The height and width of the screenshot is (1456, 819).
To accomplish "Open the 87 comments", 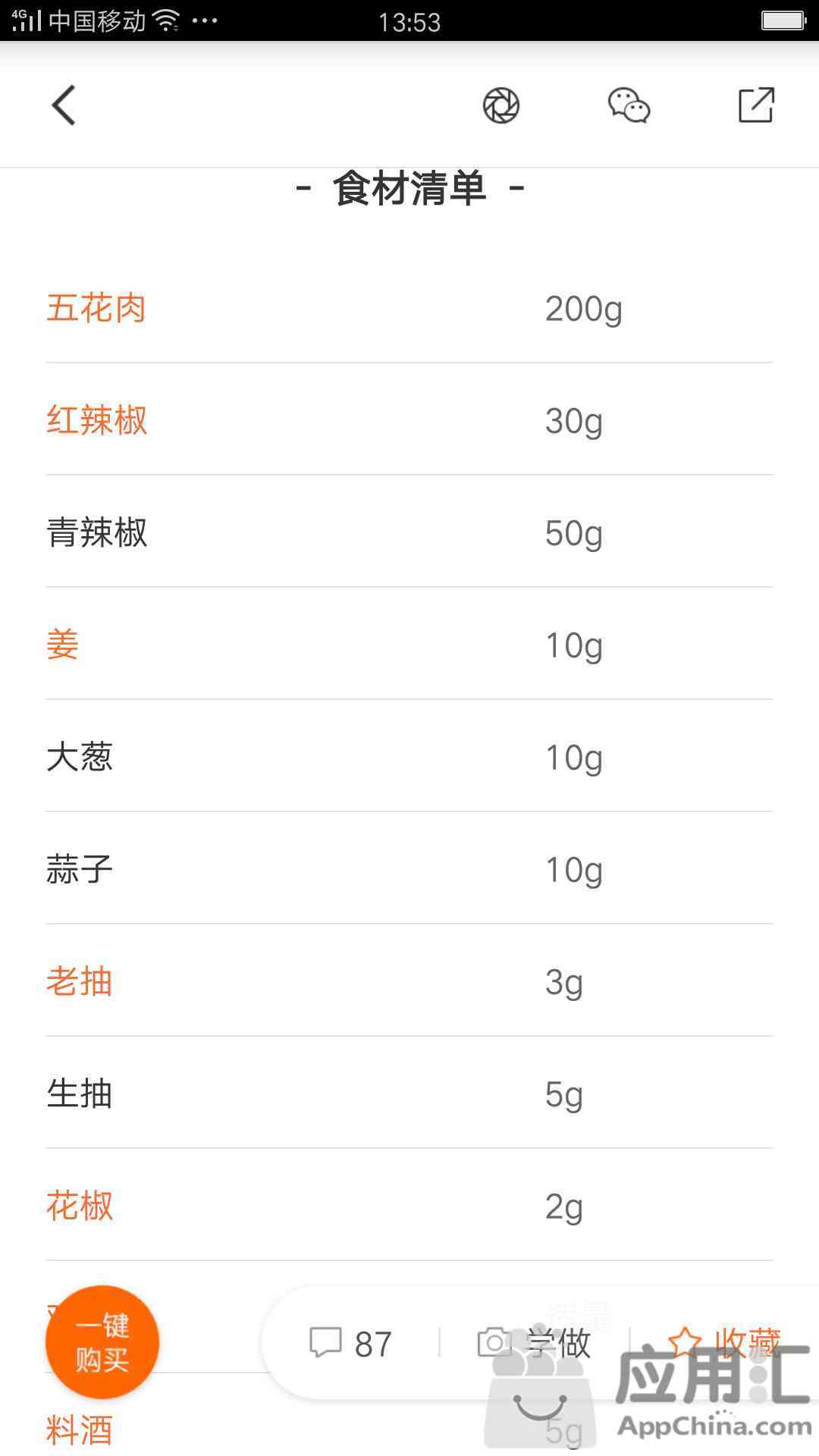I will (351, 1344).
